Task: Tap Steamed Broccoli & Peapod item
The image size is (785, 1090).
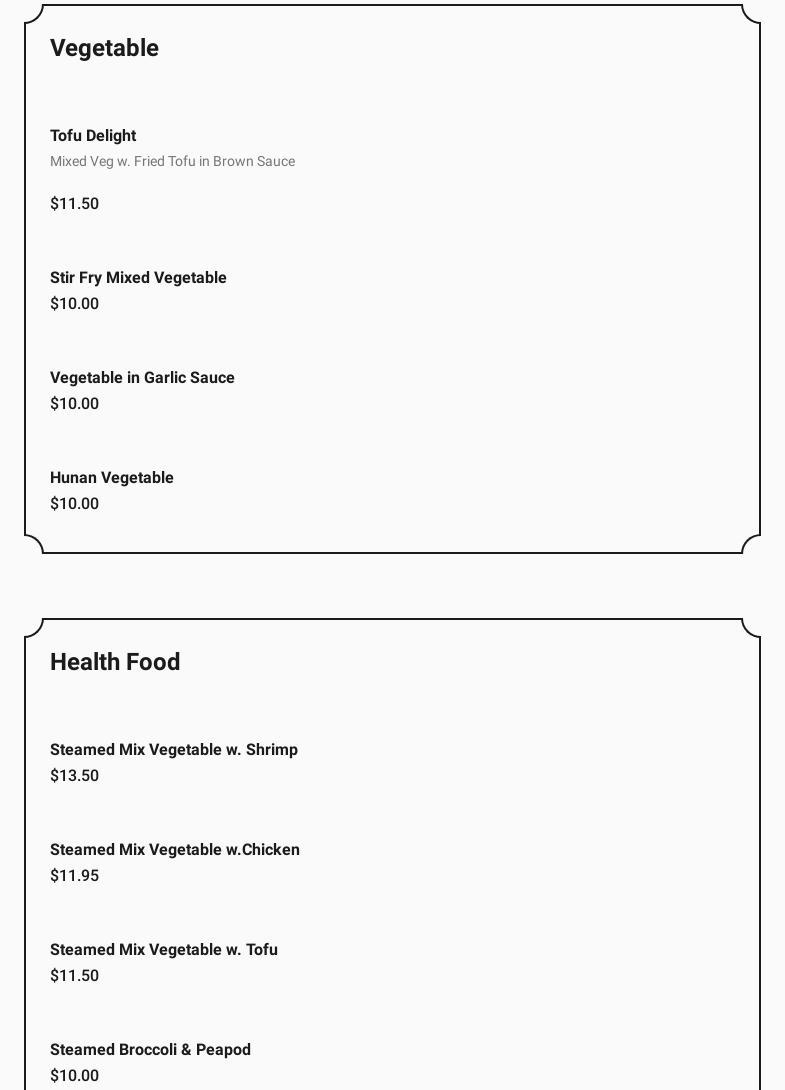Action: pos(150,1050)
